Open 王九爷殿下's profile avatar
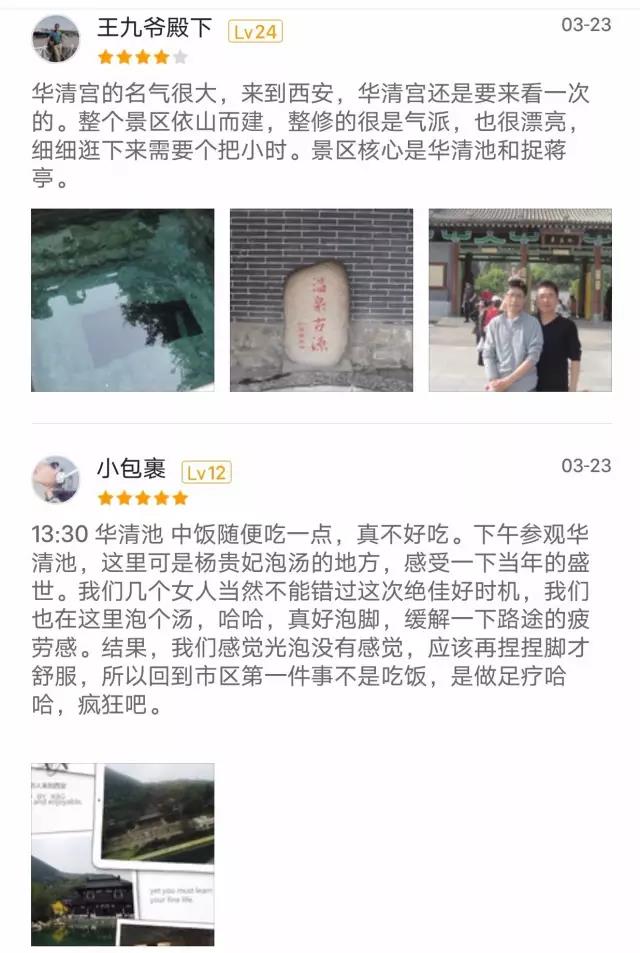The height and width of the screenshot is (953, 640). coord(55,40)
